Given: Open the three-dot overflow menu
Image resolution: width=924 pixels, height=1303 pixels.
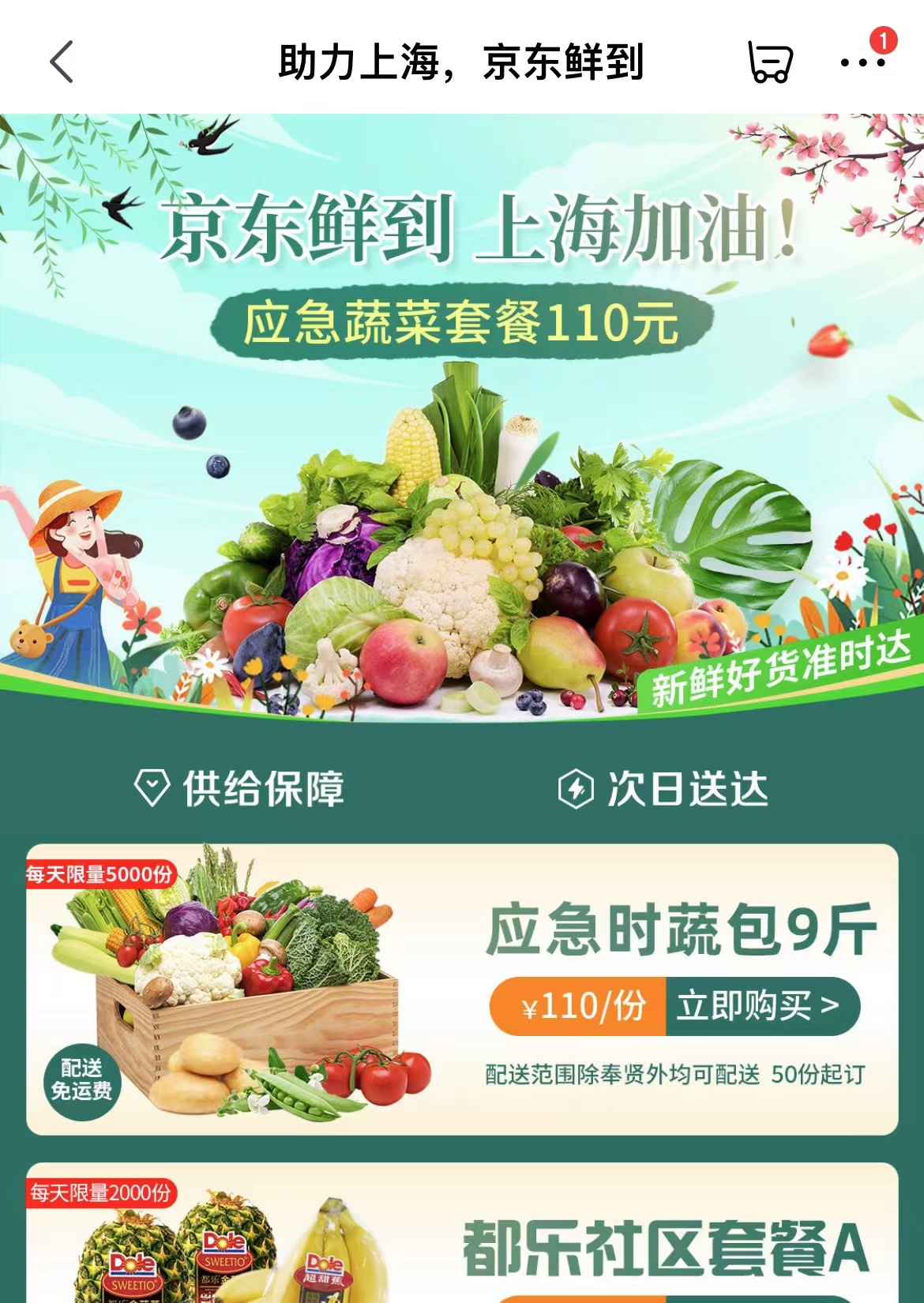Looking at the screenshot, I should click(x=862, y=62).
